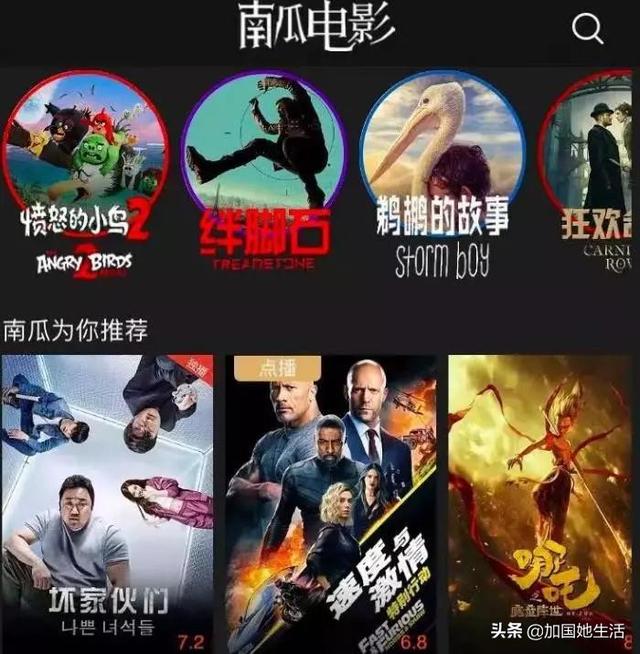
Task: Open the search icon
Action: [588, 28]
